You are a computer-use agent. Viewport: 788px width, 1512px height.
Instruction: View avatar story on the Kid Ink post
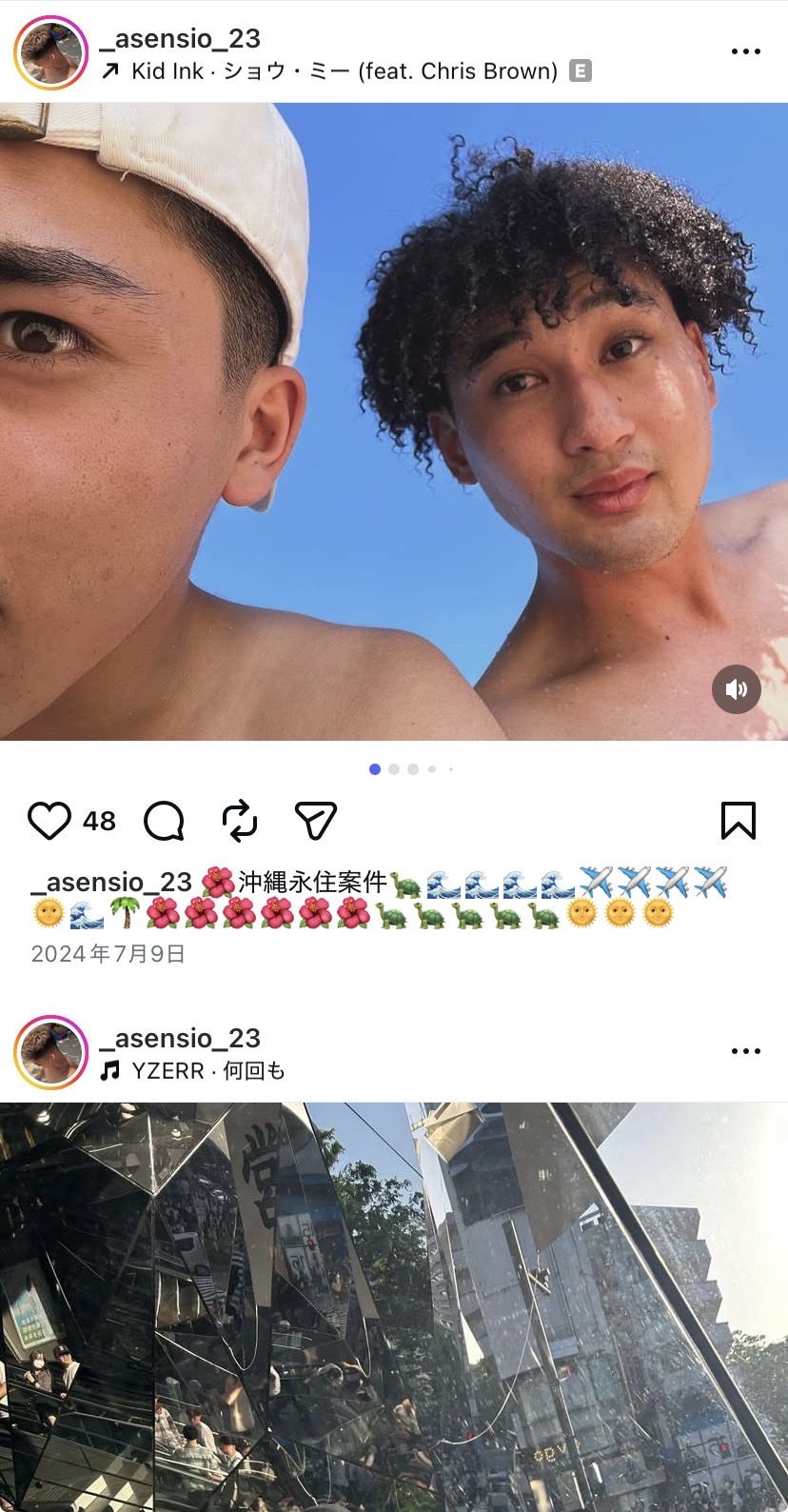50,52
